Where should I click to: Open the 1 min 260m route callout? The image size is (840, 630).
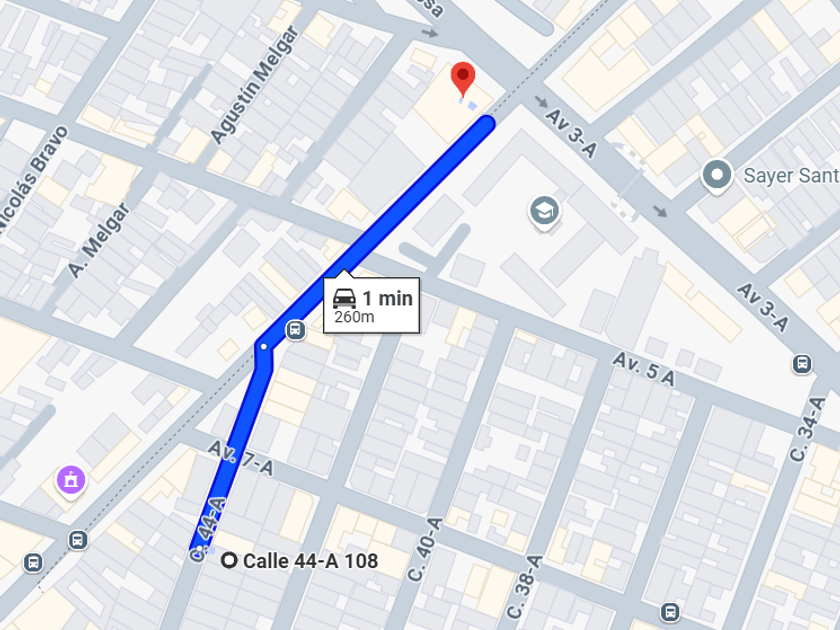click(371, 305)
